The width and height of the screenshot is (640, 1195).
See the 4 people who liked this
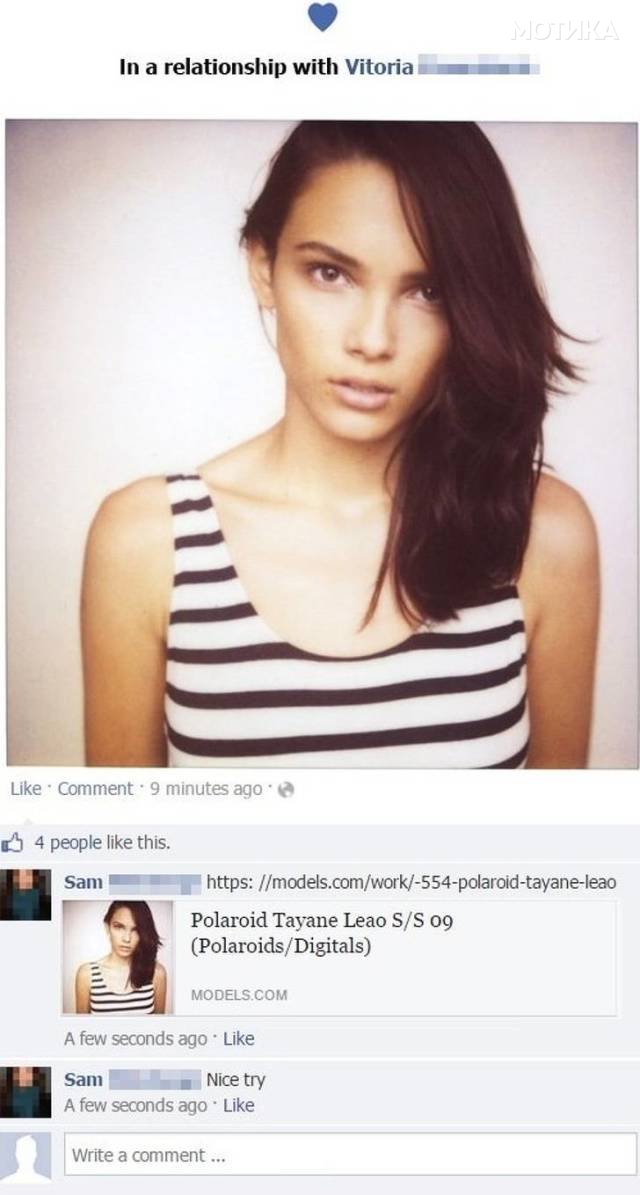[102, 842]
